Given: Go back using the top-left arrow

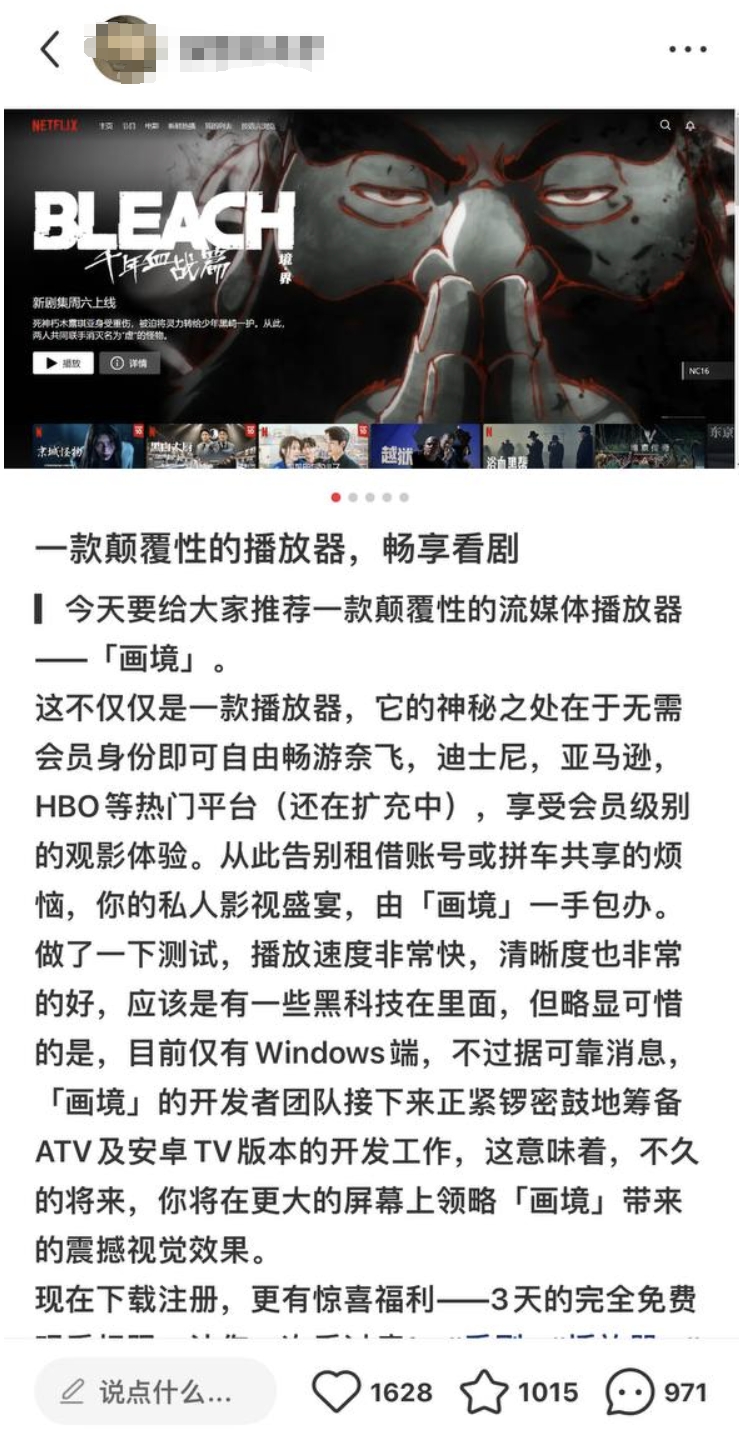Looking at the screenshot, I should (x=50, y=49).
